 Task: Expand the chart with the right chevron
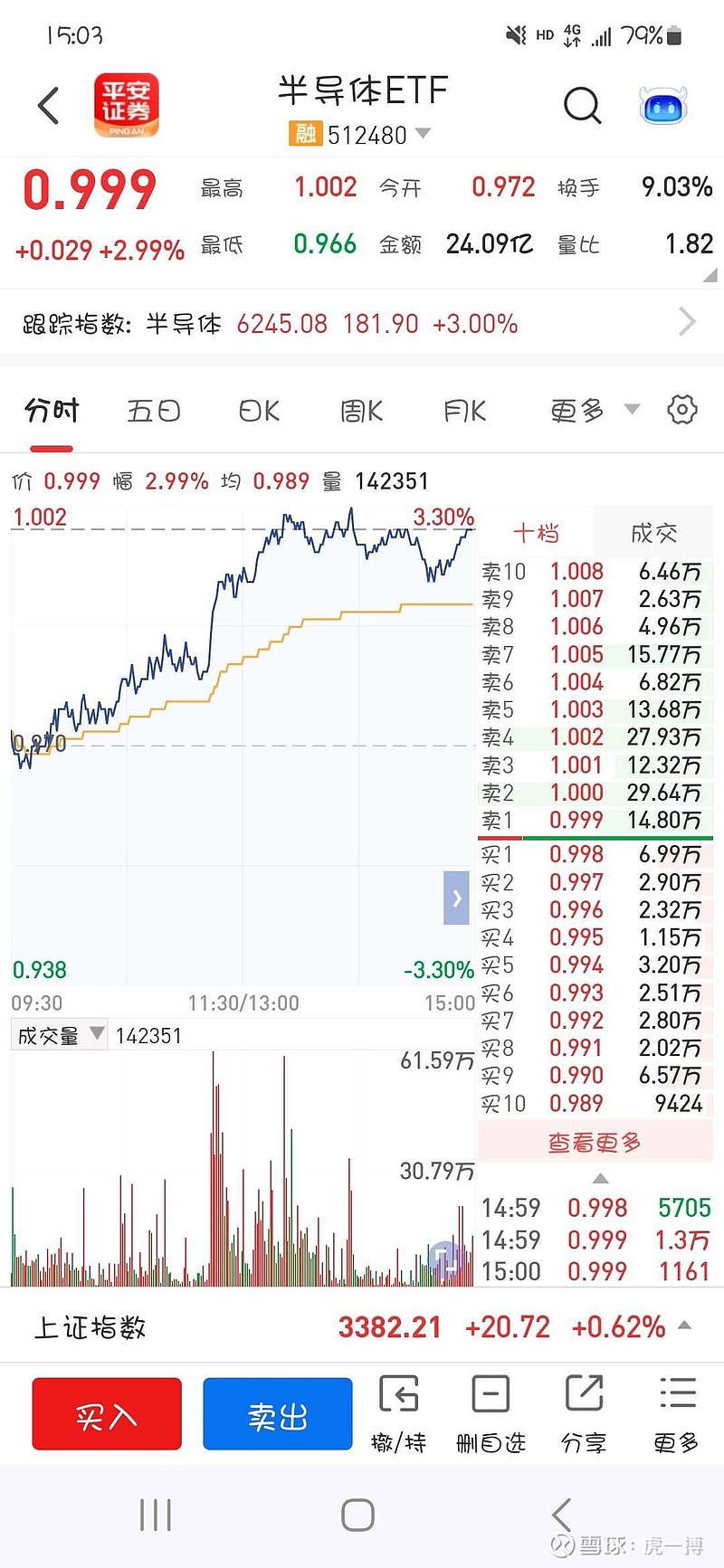click(x=457, y=898)
